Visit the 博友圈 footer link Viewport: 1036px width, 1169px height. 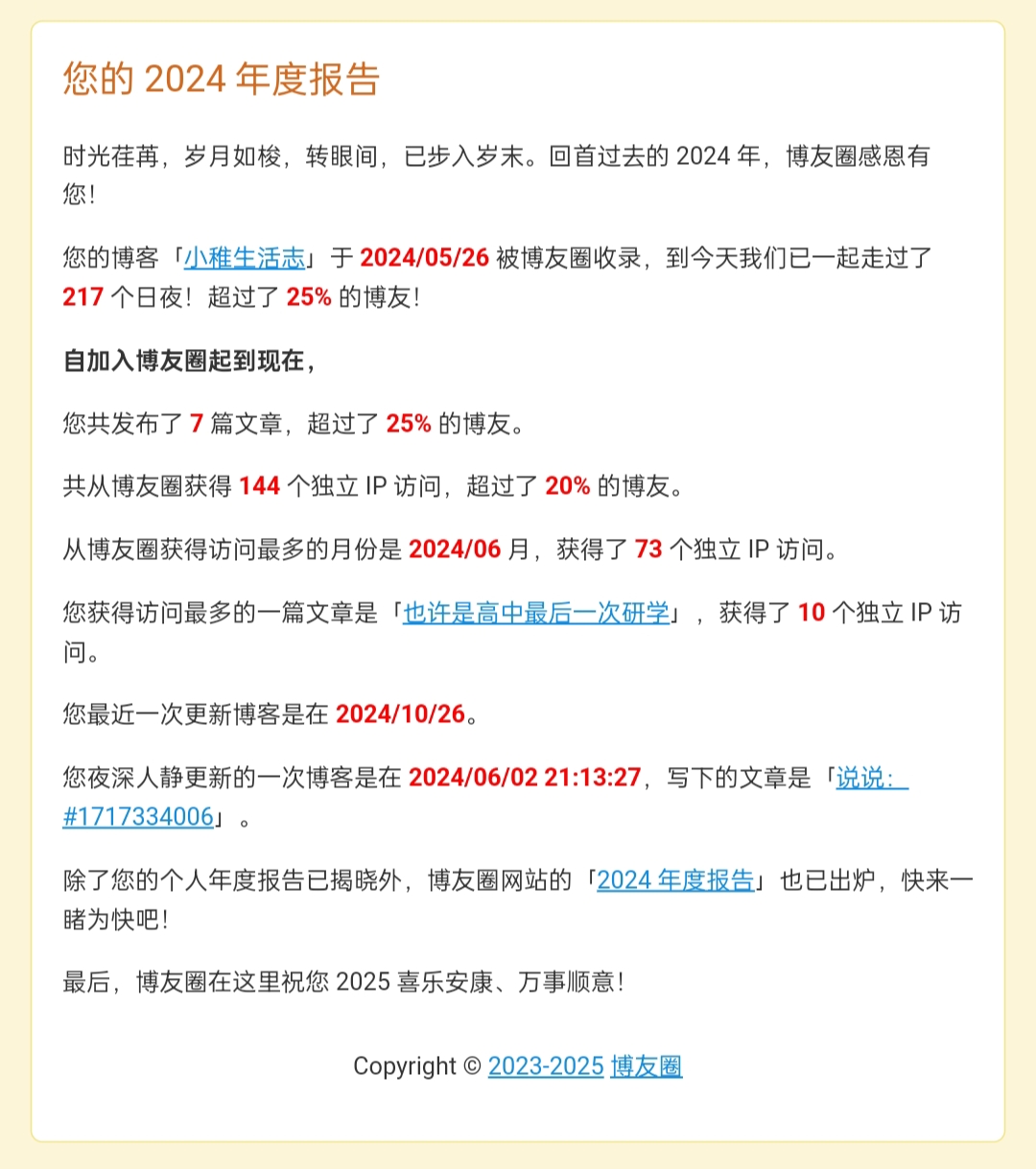pos(647,1066)
